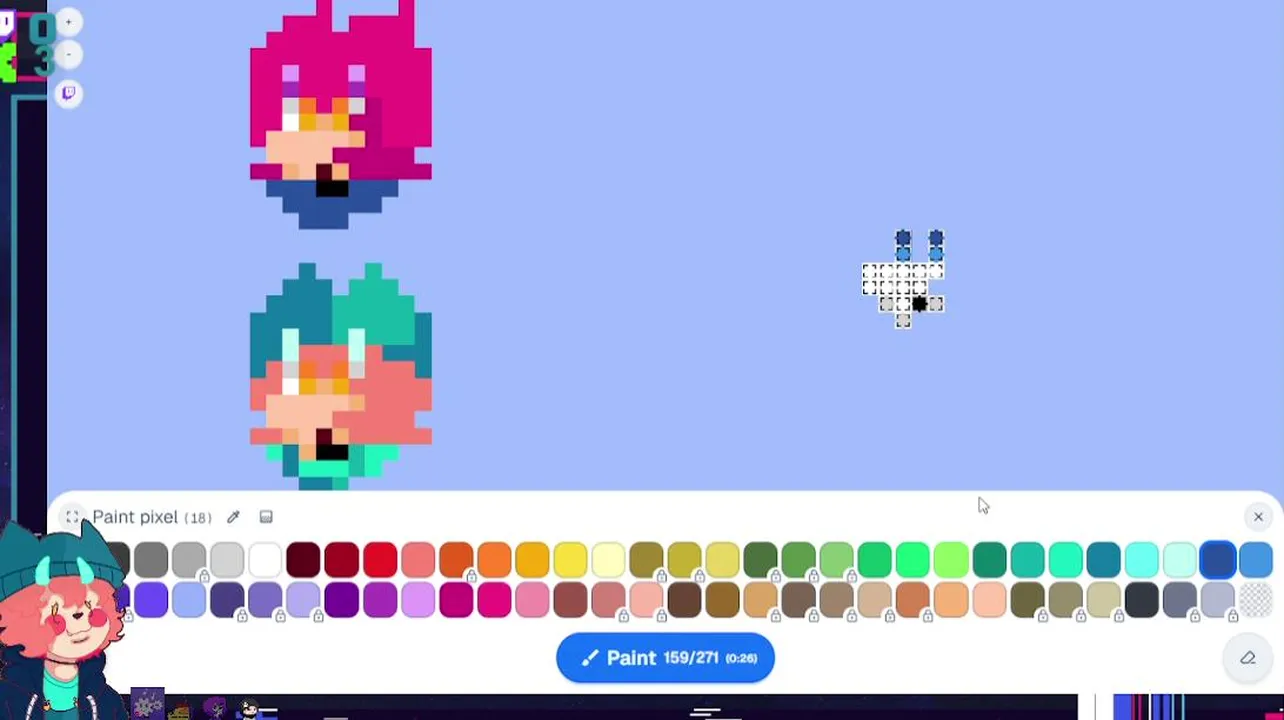The image size is (1284, 720).
Task: Choose the white color swatch
Action: tap(265, 560)
